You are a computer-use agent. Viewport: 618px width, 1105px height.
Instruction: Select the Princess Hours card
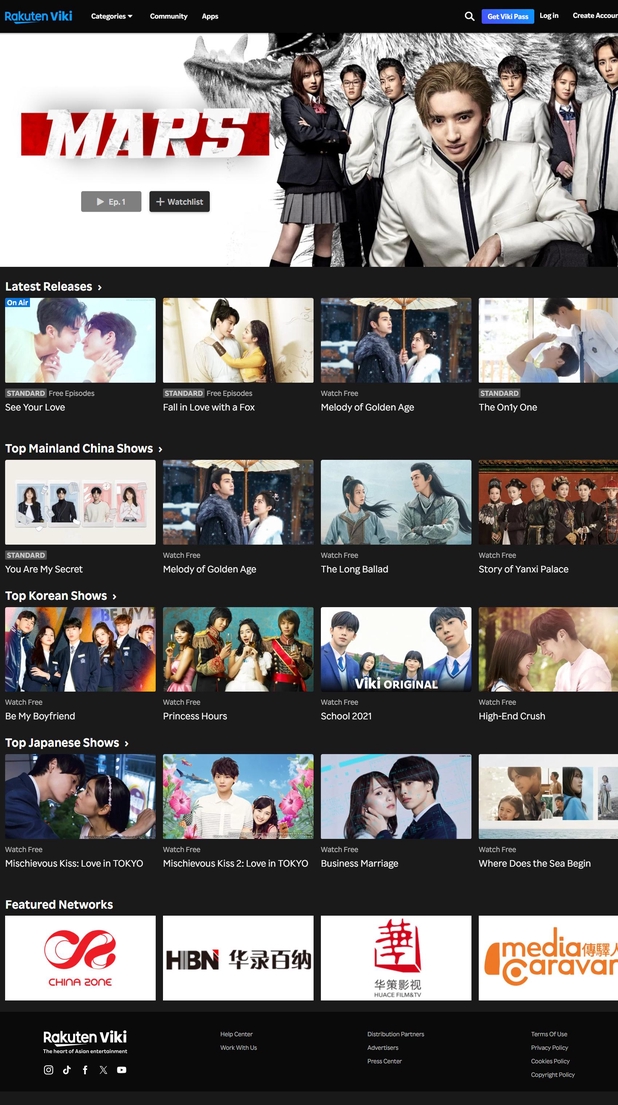tap(238, 649)
